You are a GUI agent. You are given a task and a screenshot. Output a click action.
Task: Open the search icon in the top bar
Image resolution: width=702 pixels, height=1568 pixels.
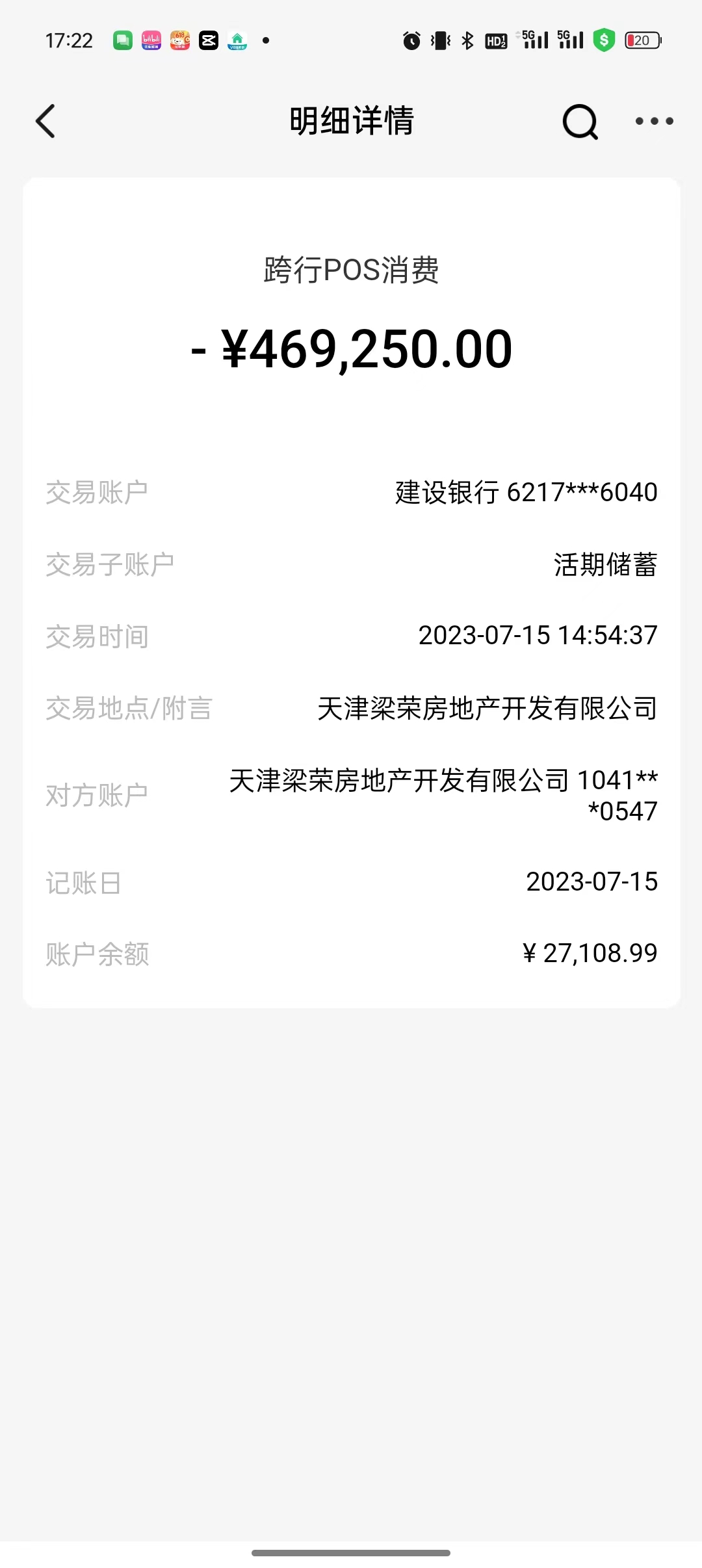point(580,122)
